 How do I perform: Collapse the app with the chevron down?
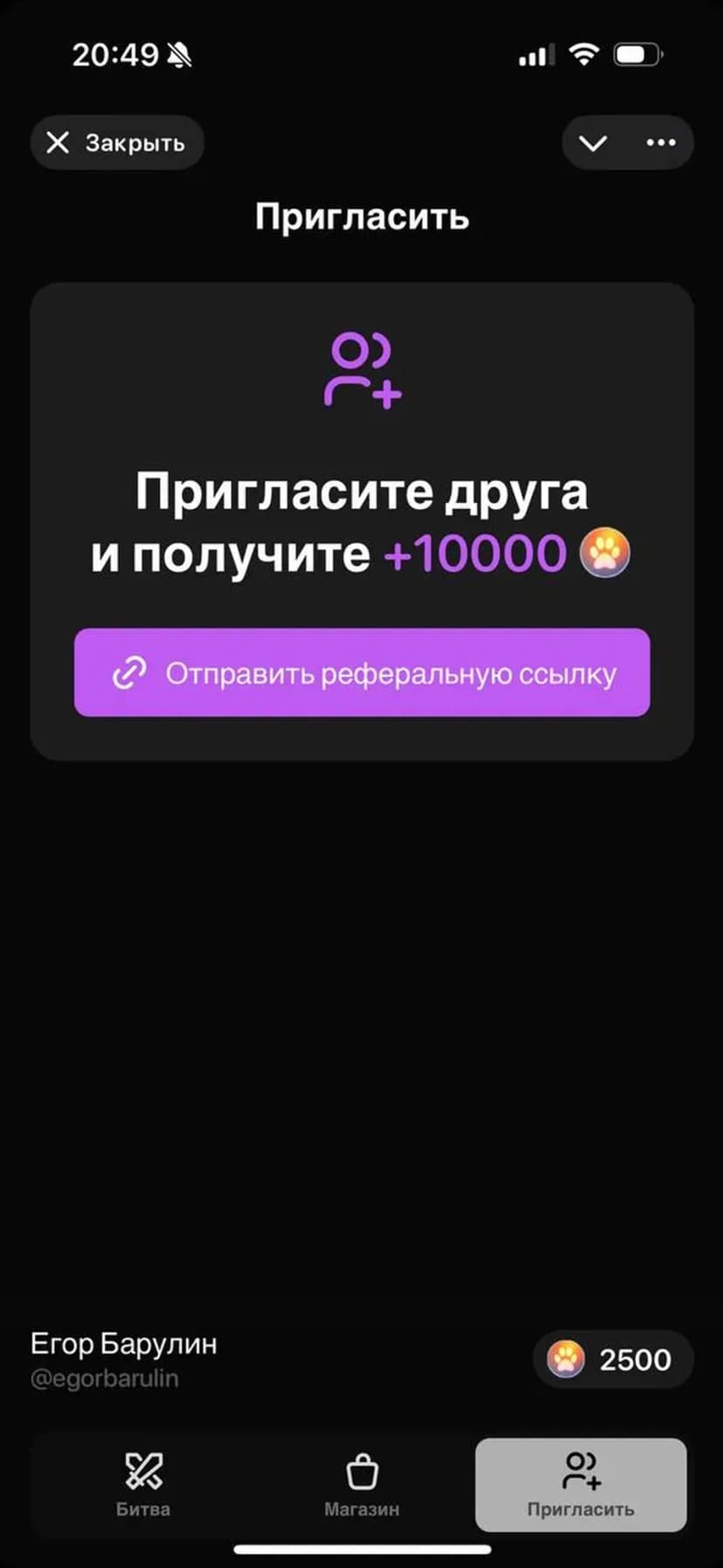tap(593, 143)
